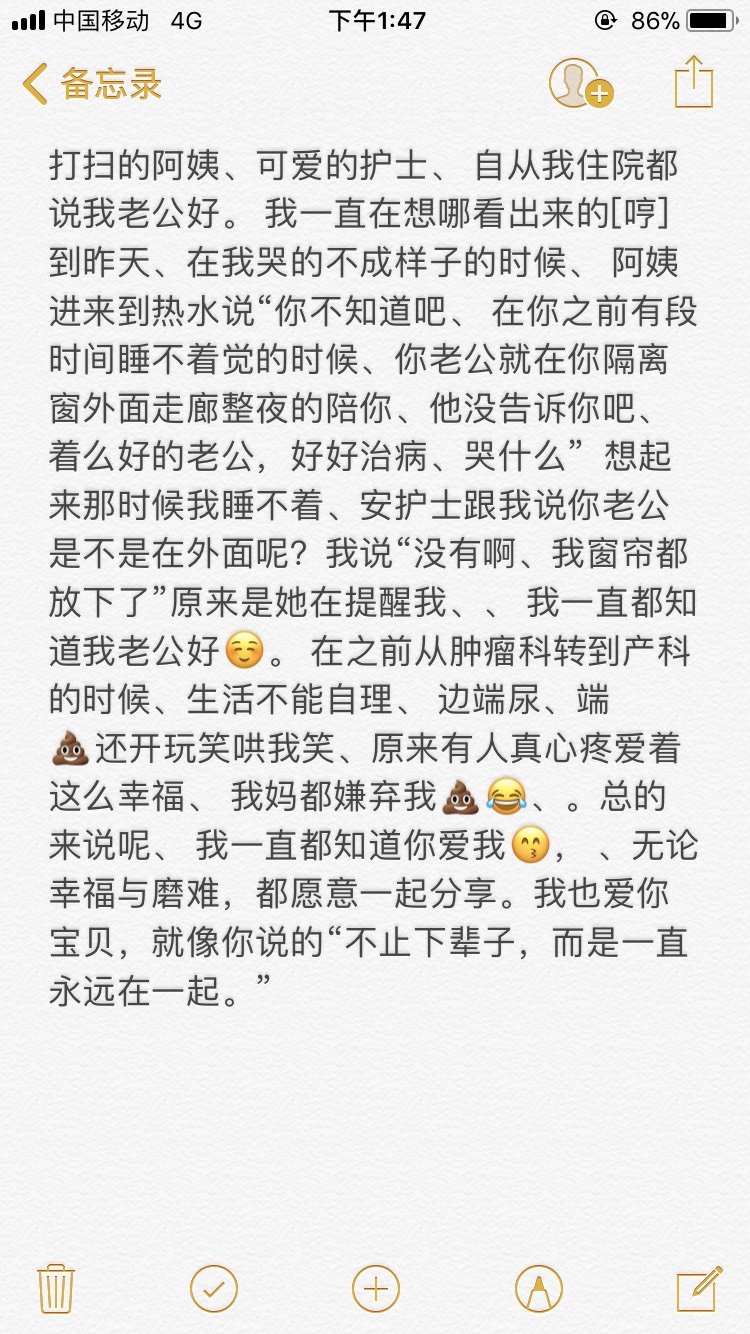Viewport: 750px width, 1334px height.
Task: Open the plus attachment menu
Action: 375,1287
